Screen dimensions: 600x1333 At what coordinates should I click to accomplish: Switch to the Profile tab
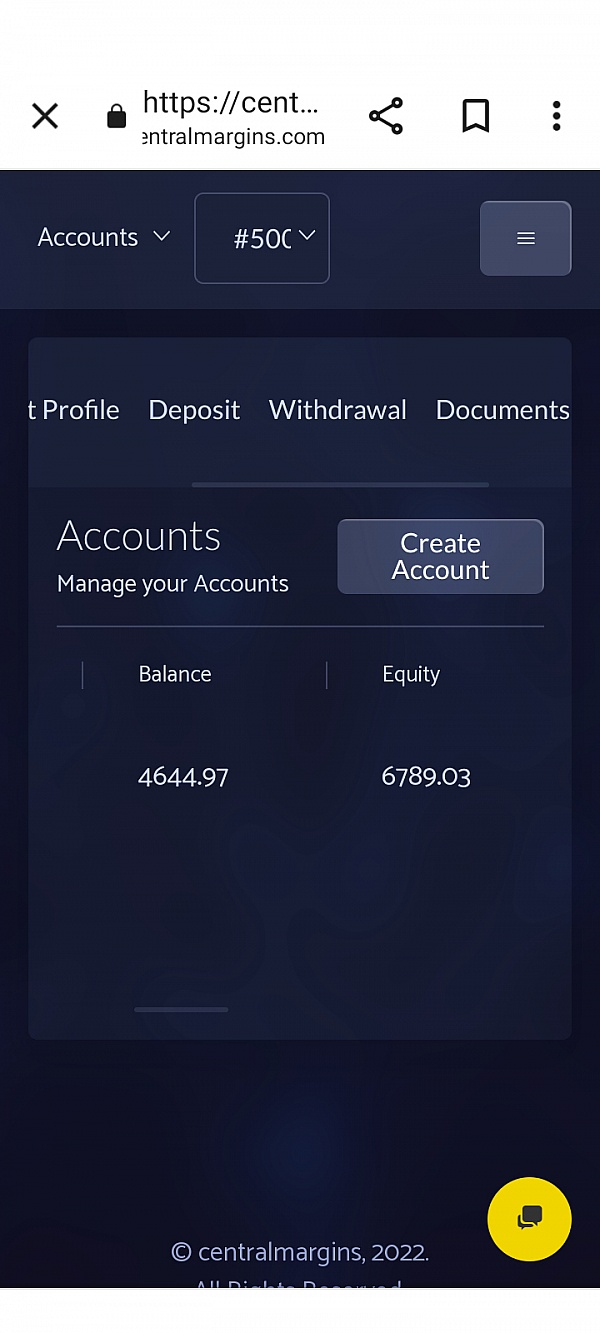[x=75, y=410]
